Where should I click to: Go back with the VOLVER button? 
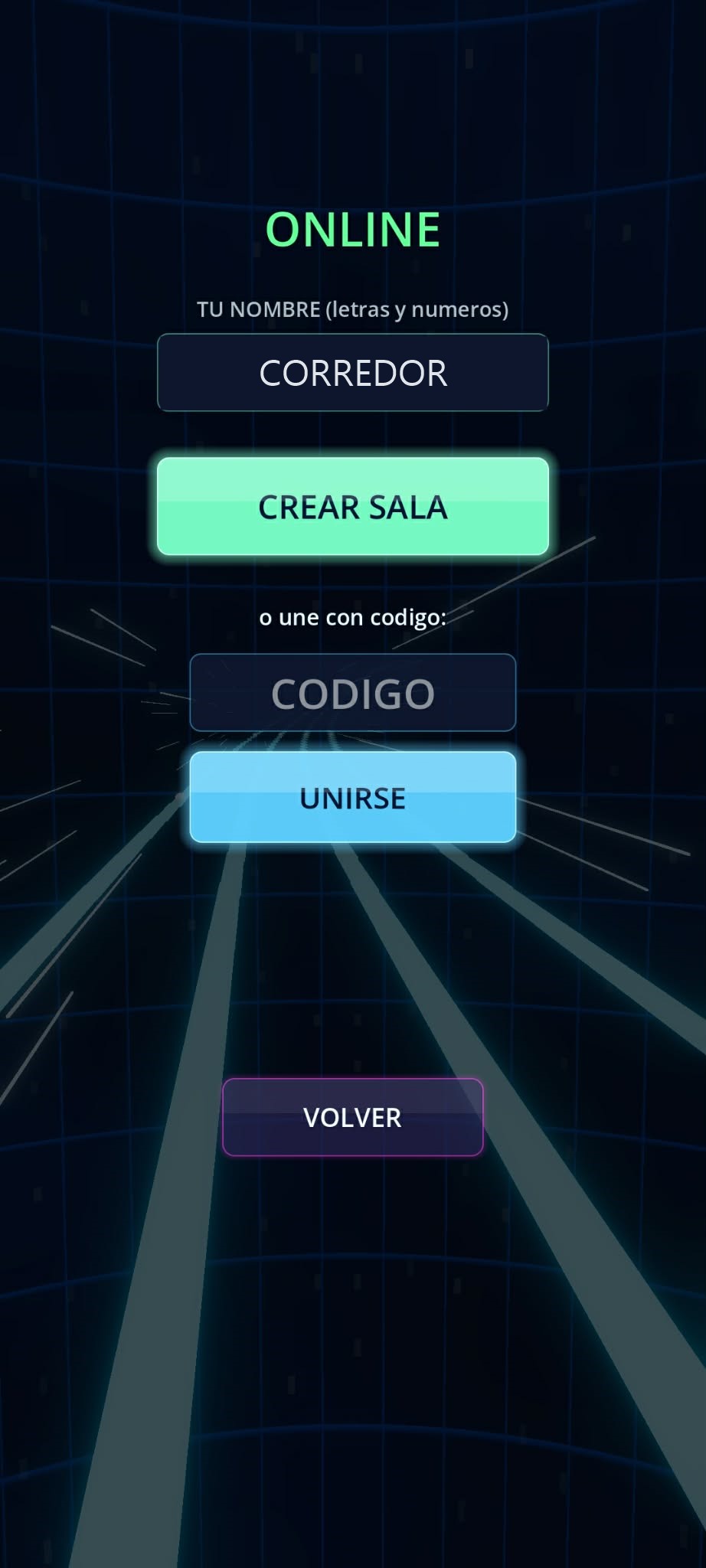353,1117
